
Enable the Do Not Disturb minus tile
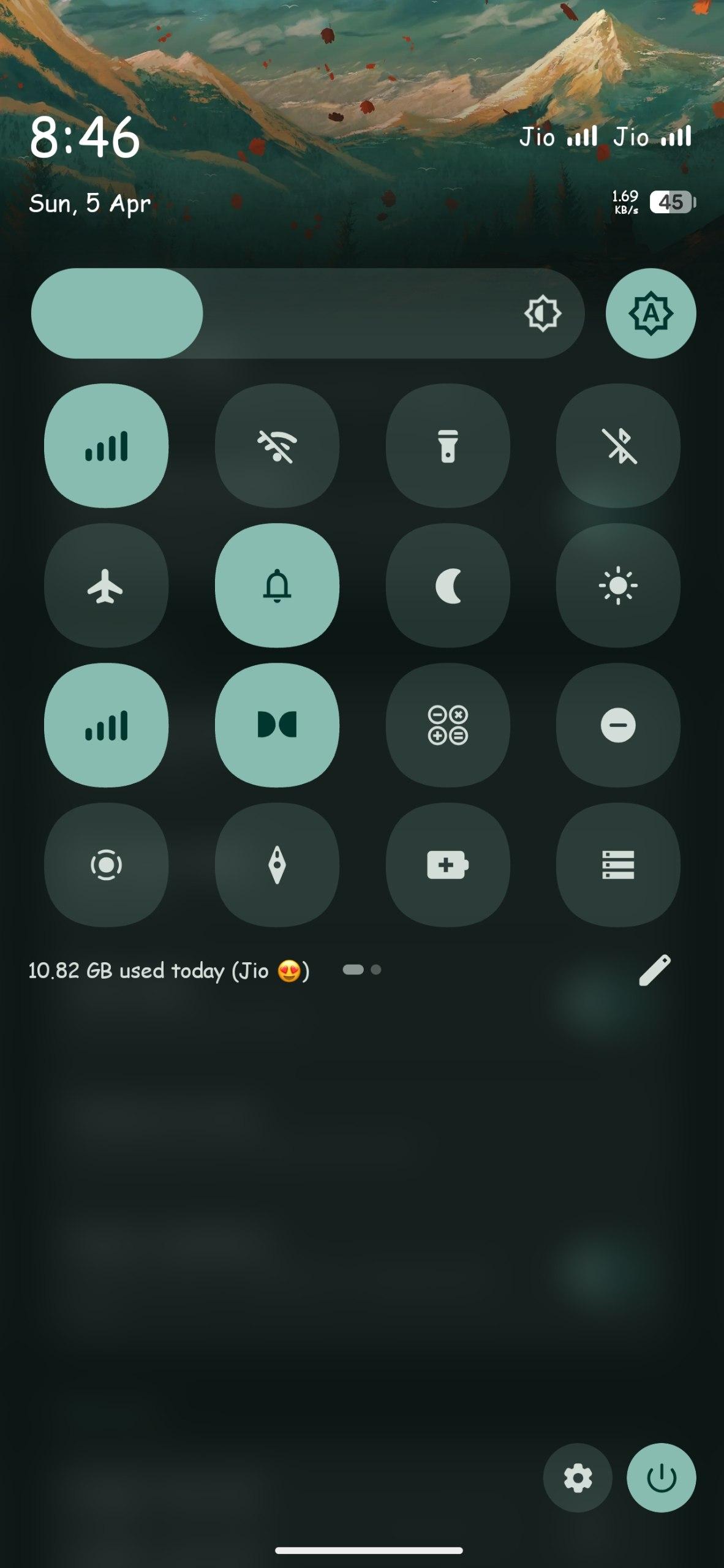click(x=618, y=725)
